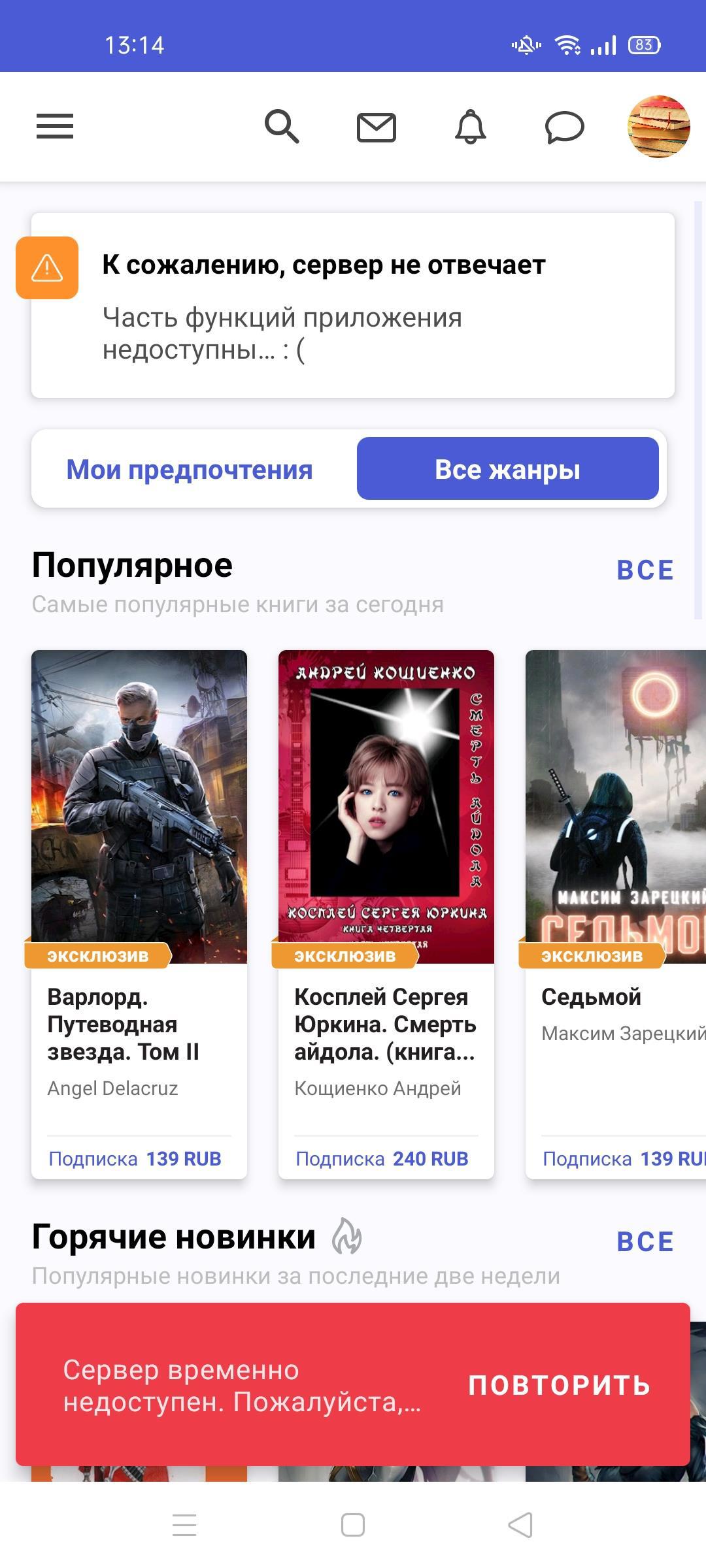Screen dimensions: 706x1568
Task: Open the hamburger drawer menu
Action: pos(55,126)
